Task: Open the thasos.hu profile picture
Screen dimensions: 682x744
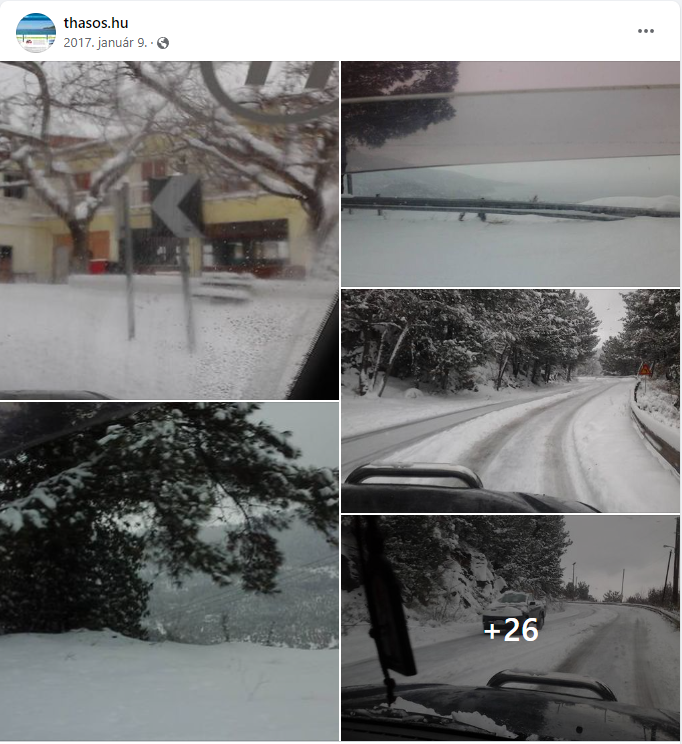Action: click(x=36, y=32)
